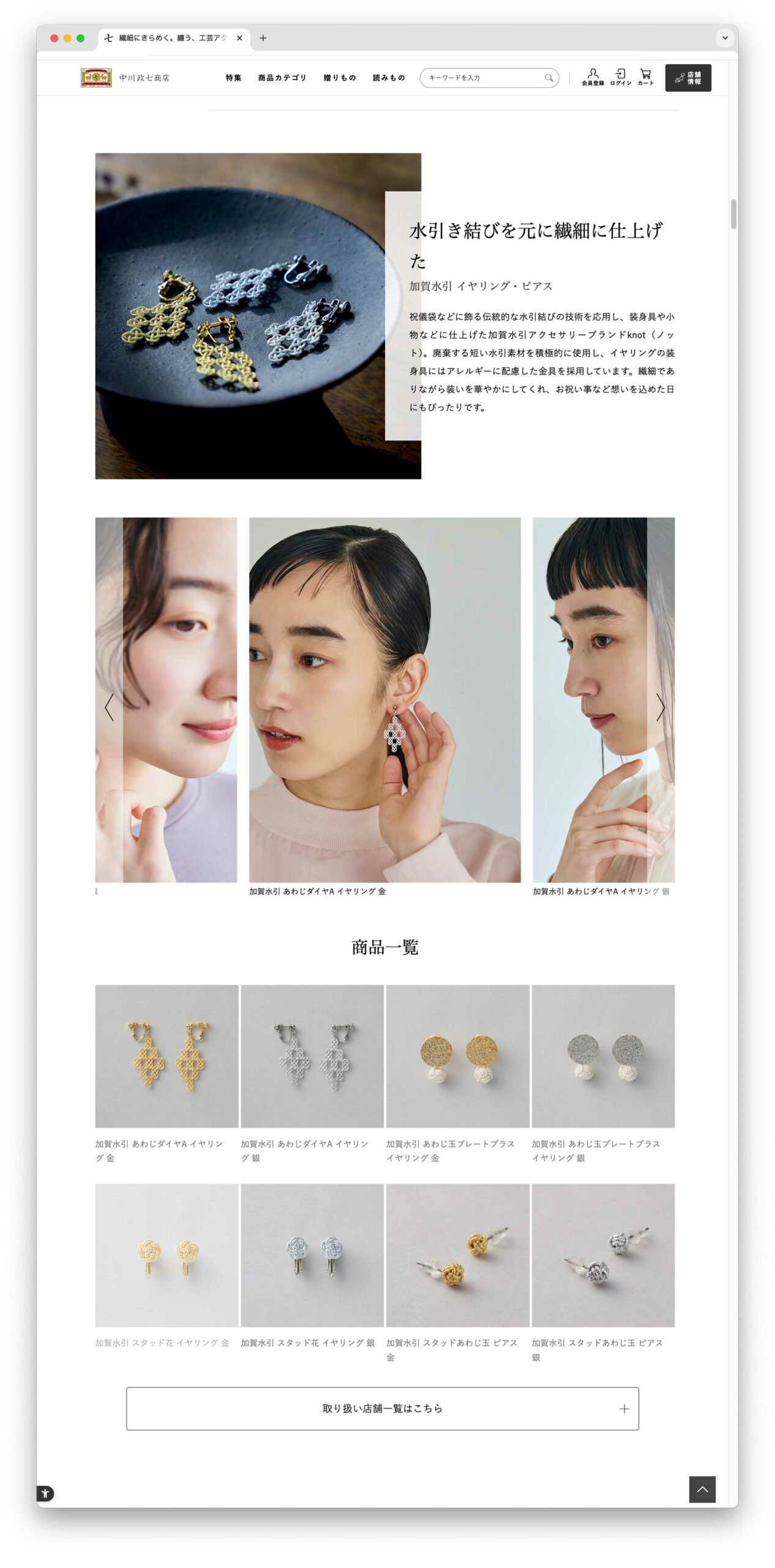Open the 特集 menu

coord(233,78)
